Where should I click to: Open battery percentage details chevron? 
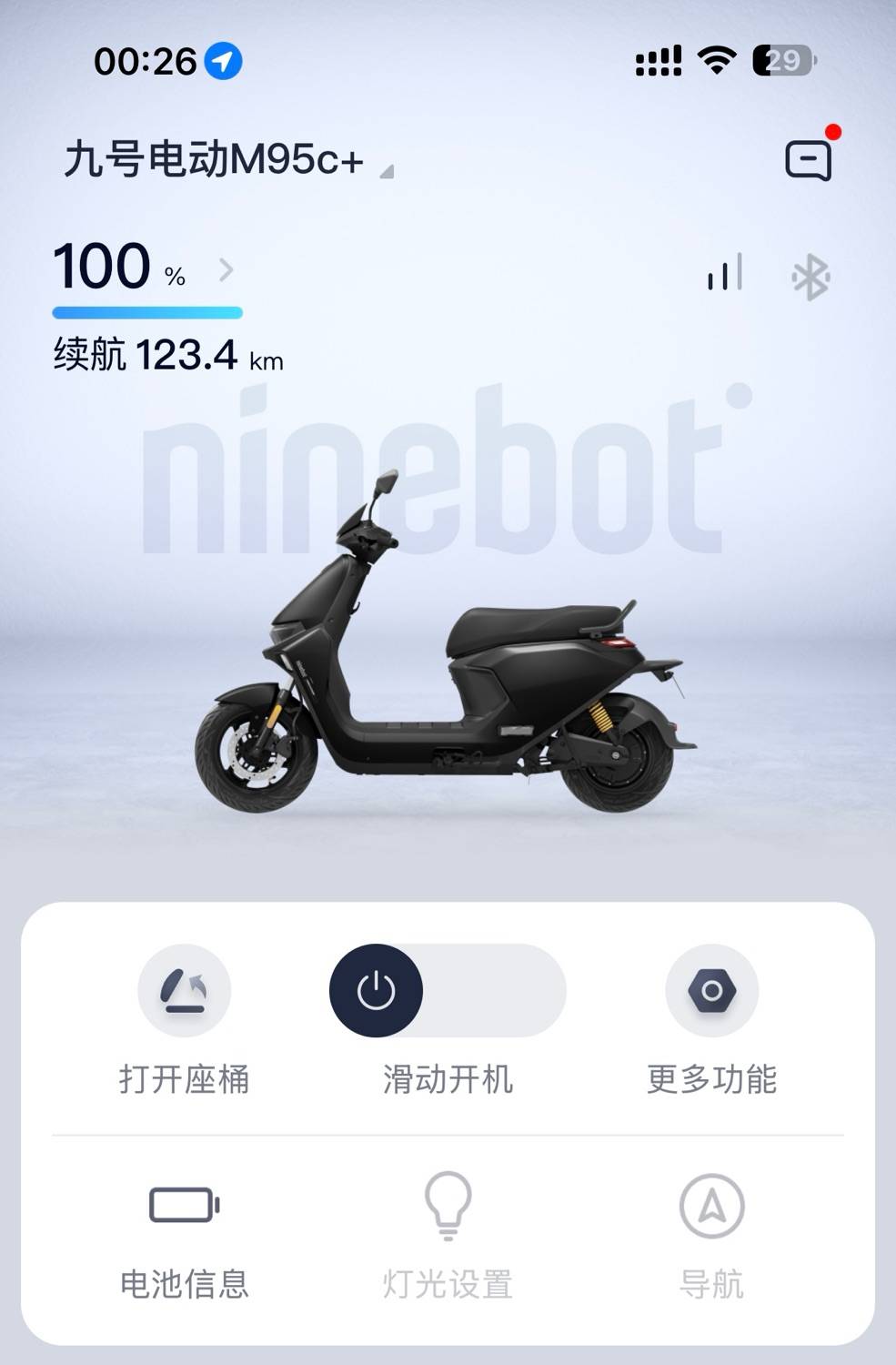coord(226,269)
